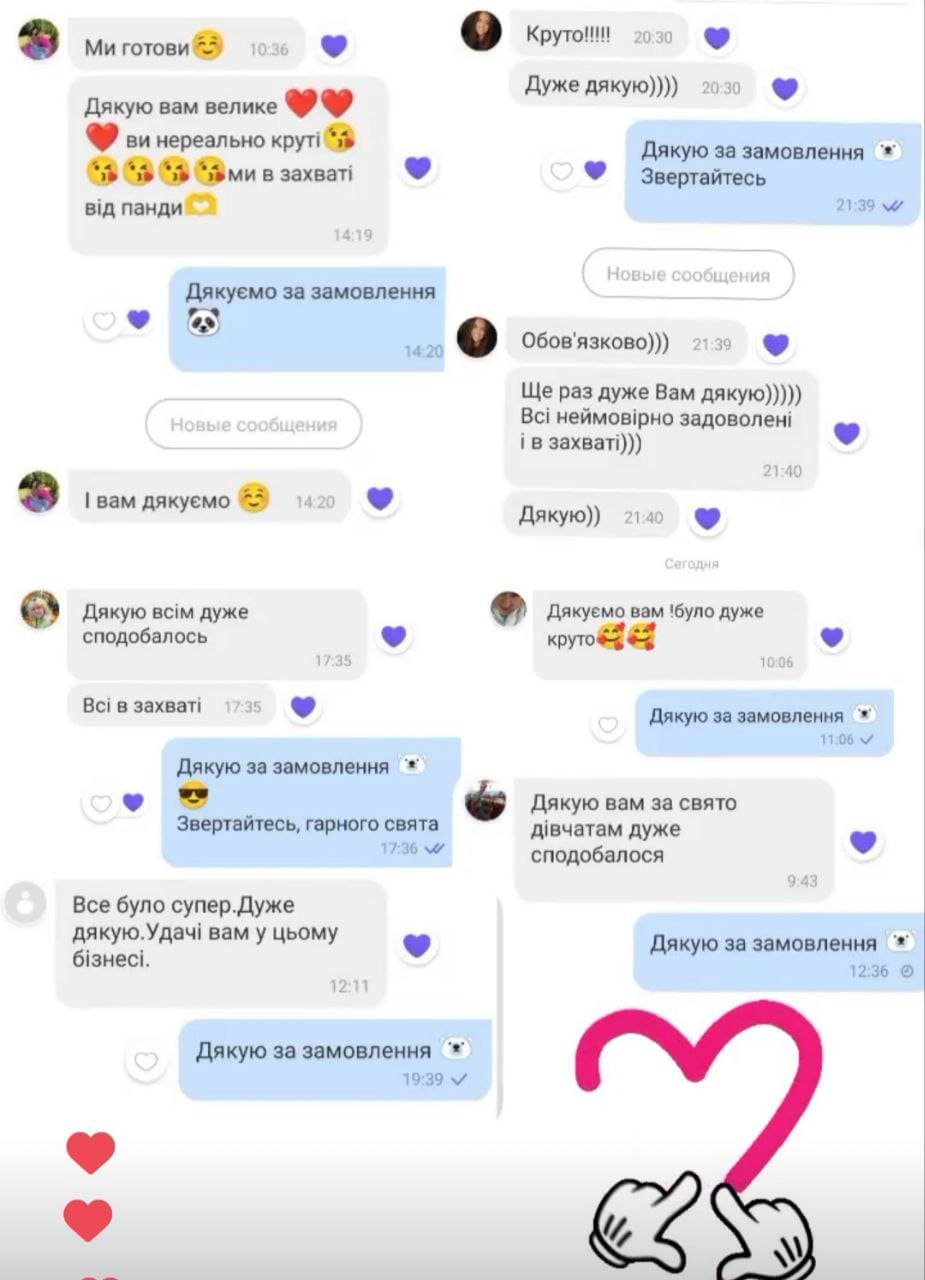
Task: Click the right "Новые сообщения" divider button
Action: coord(687,274)
